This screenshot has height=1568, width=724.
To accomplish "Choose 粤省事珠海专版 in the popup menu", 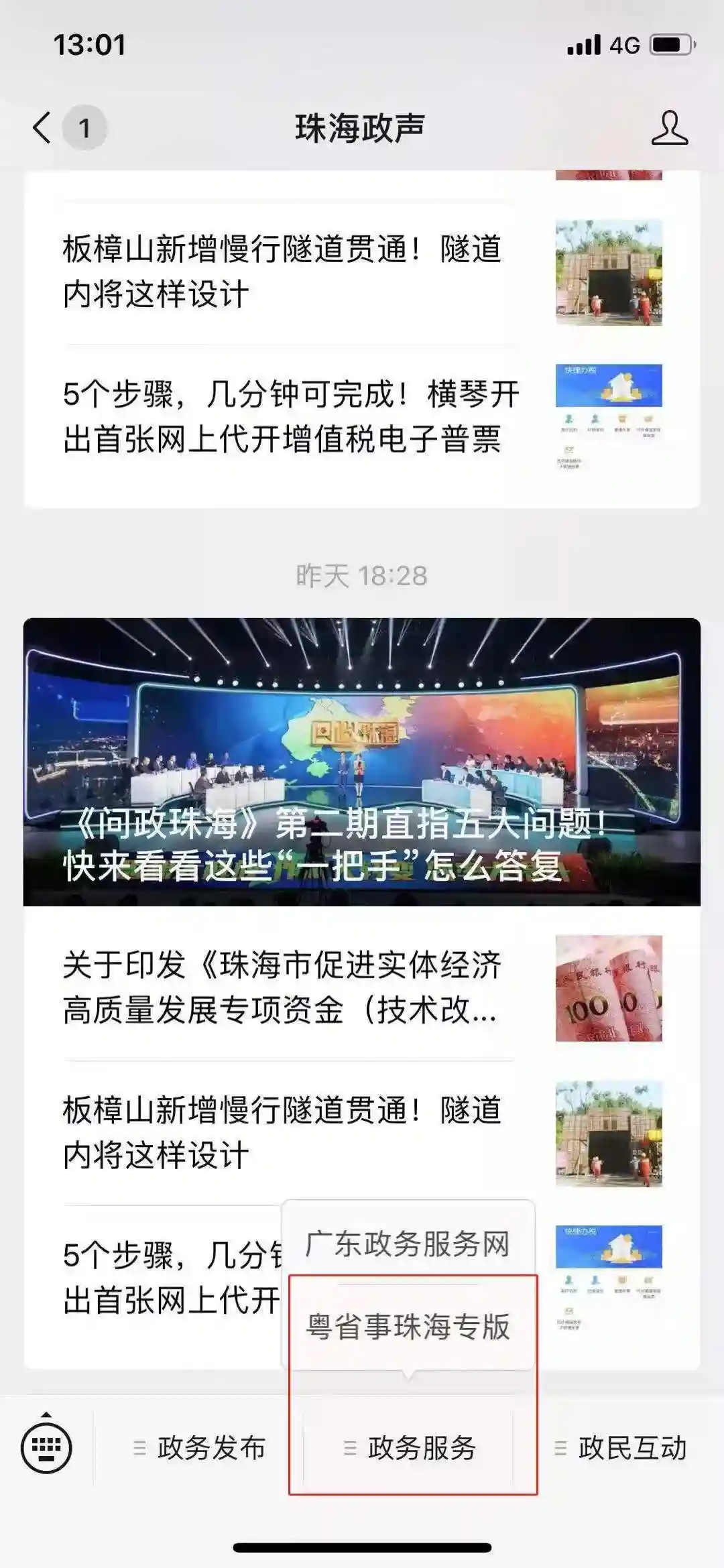I will point(408,1327).
